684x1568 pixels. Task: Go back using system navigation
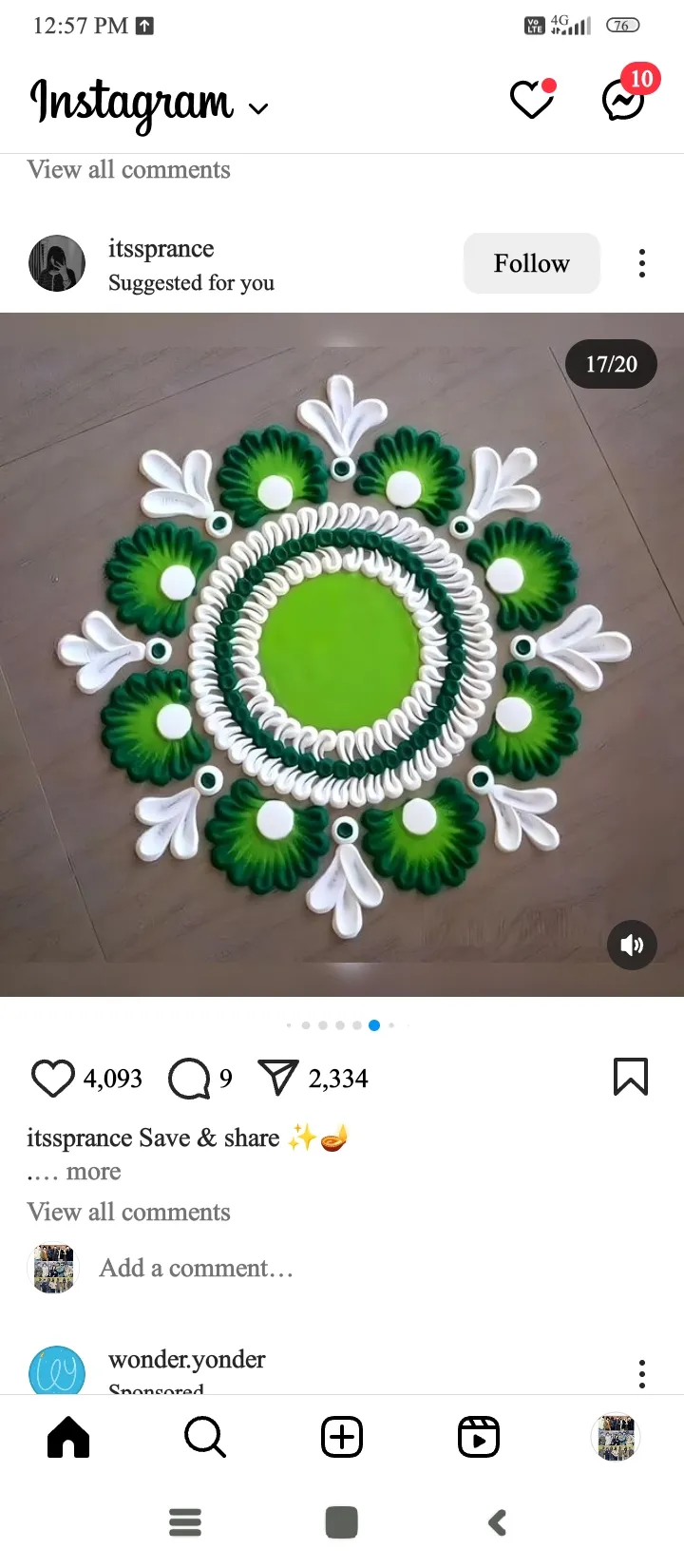[x=498, y=1523]
